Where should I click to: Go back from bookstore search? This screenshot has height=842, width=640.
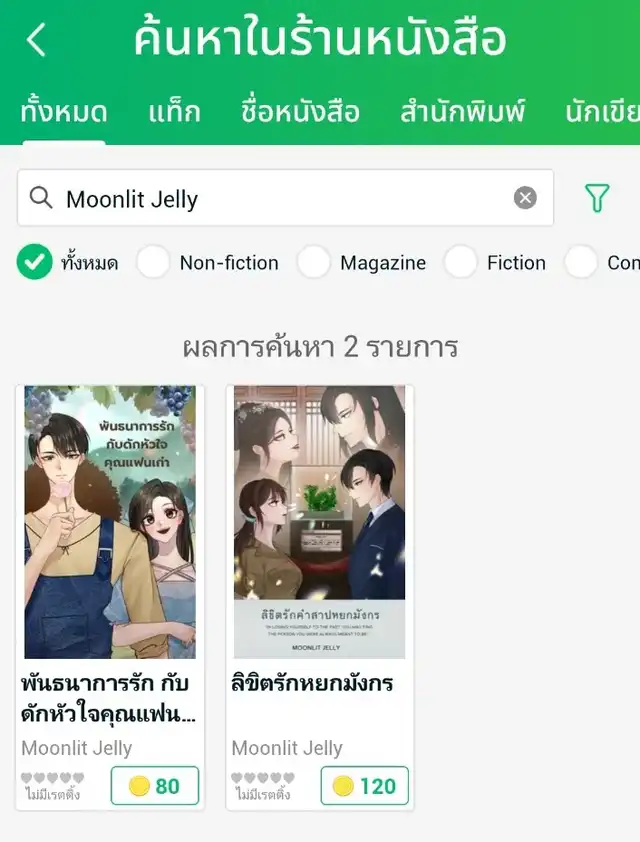pyautogui.click(x=36, y=40)
